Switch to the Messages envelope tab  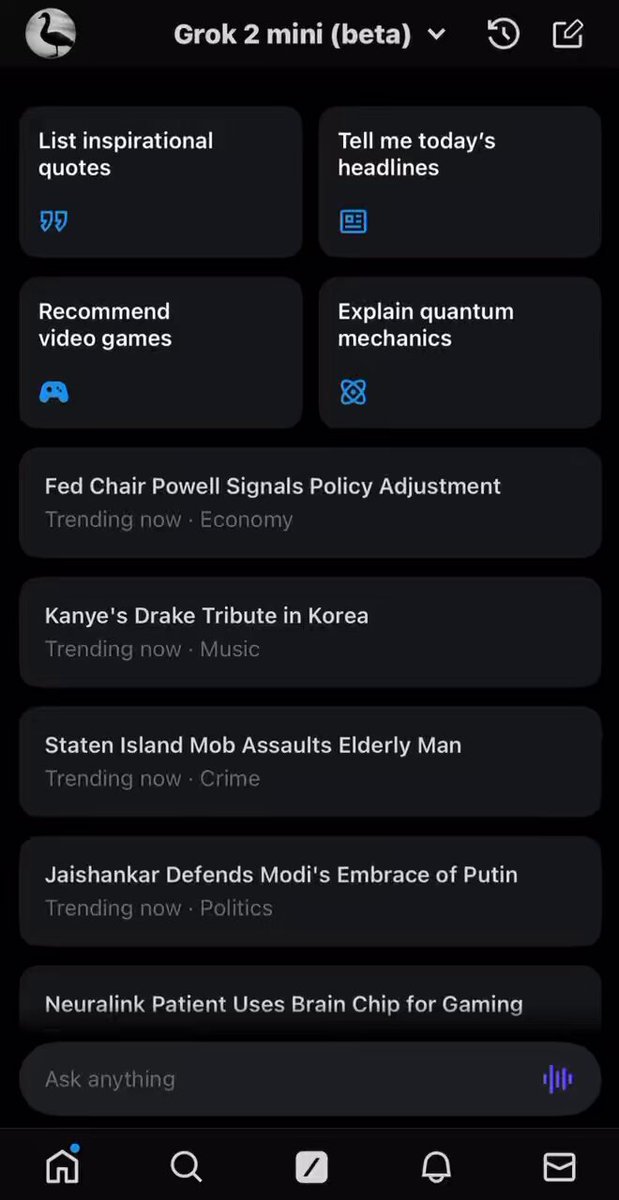click(x=559, y=1166)
